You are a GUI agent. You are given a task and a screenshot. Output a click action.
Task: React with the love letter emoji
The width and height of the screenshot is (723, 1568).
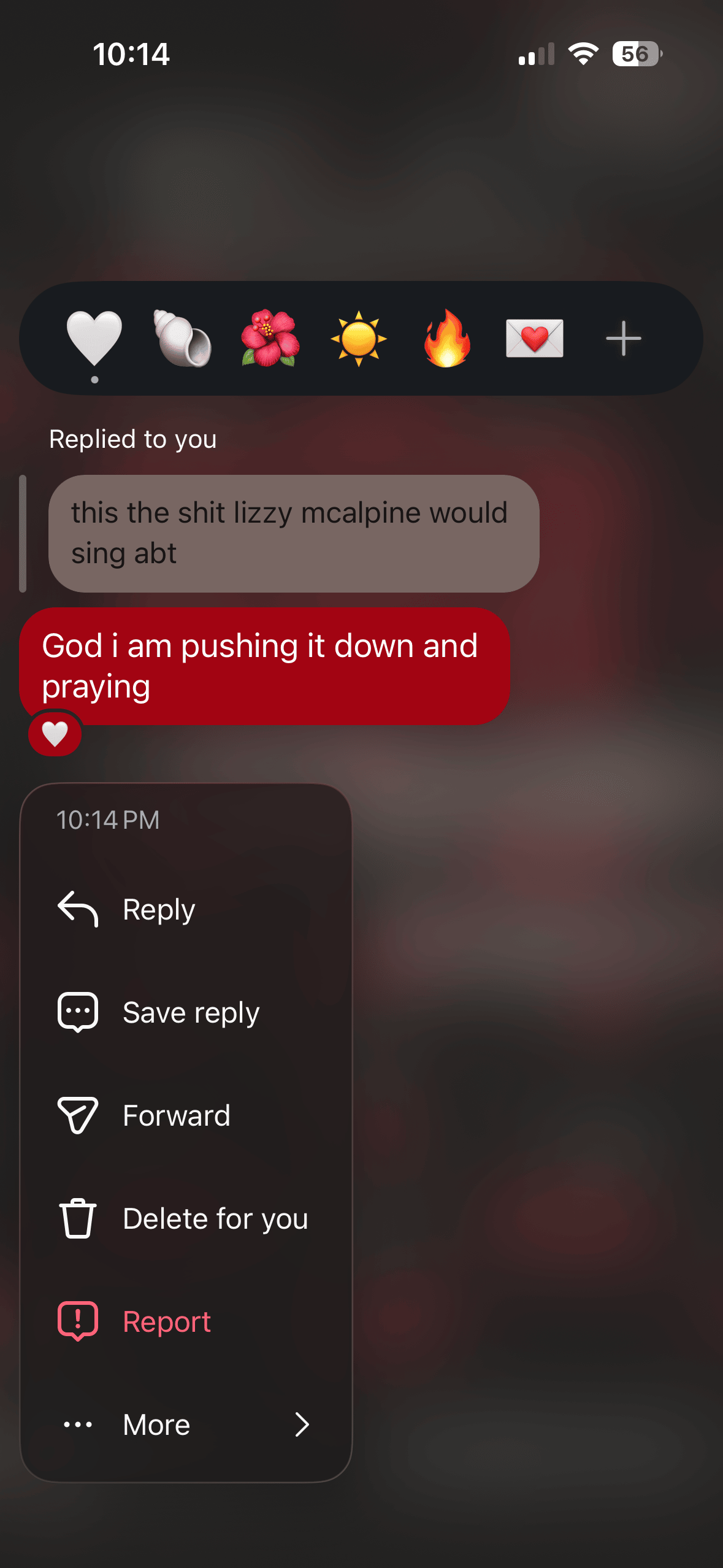click(x=535, y=338)
